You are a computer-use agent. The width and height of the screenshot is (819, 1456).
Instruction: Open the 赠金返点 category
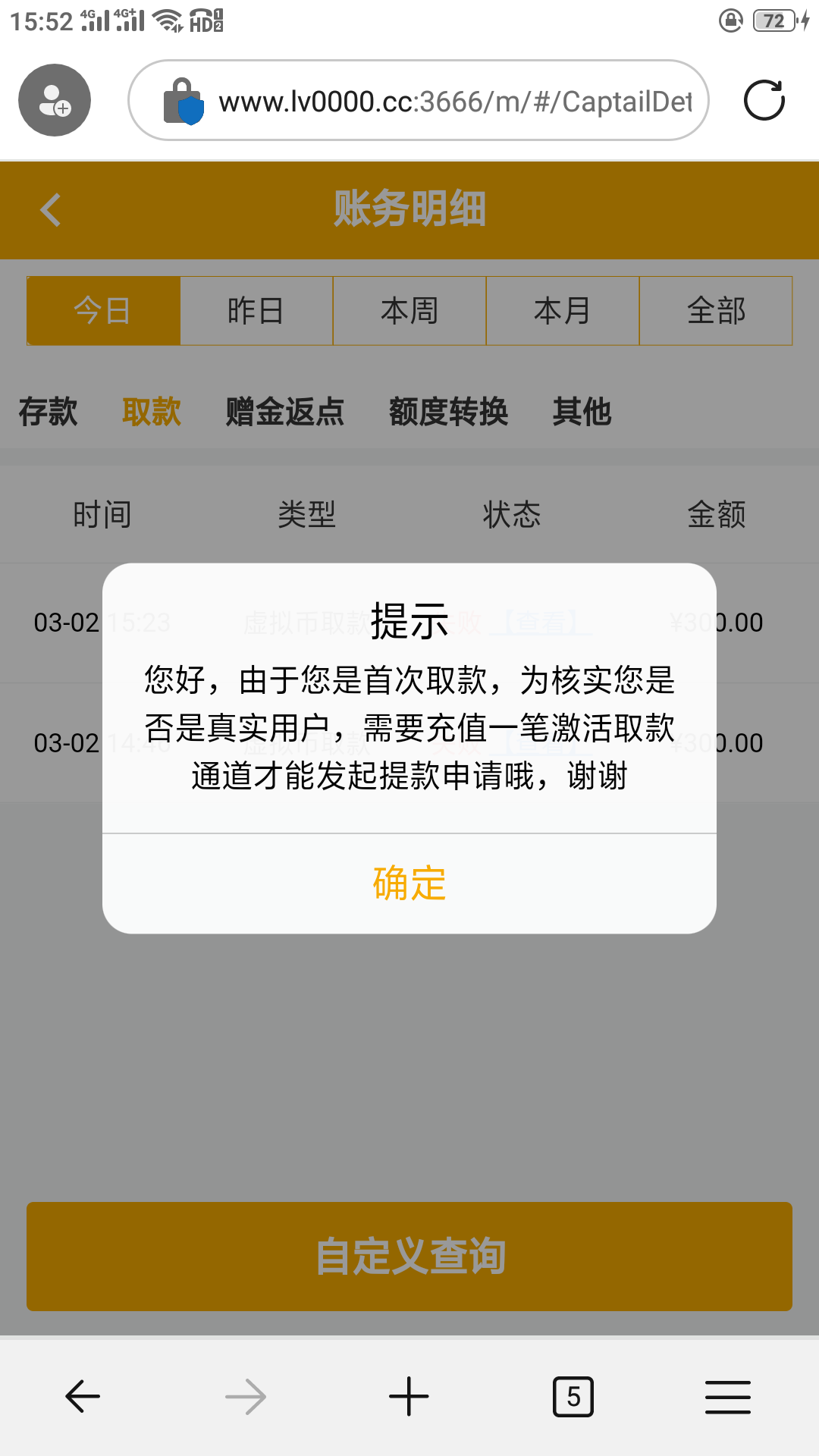tap(285, 412)
